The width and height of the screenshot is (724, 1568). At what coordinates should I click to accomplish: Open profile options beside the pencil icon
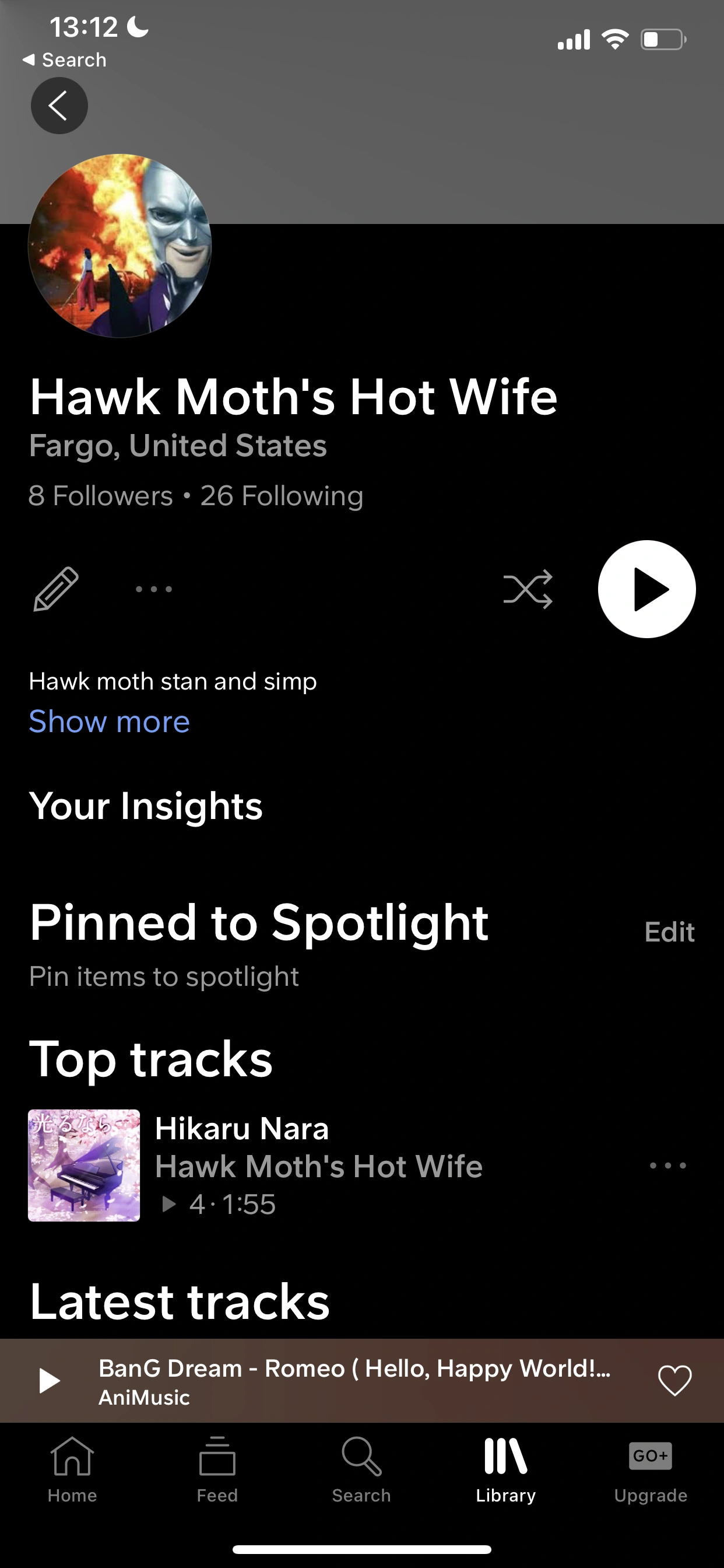(154, 589)
